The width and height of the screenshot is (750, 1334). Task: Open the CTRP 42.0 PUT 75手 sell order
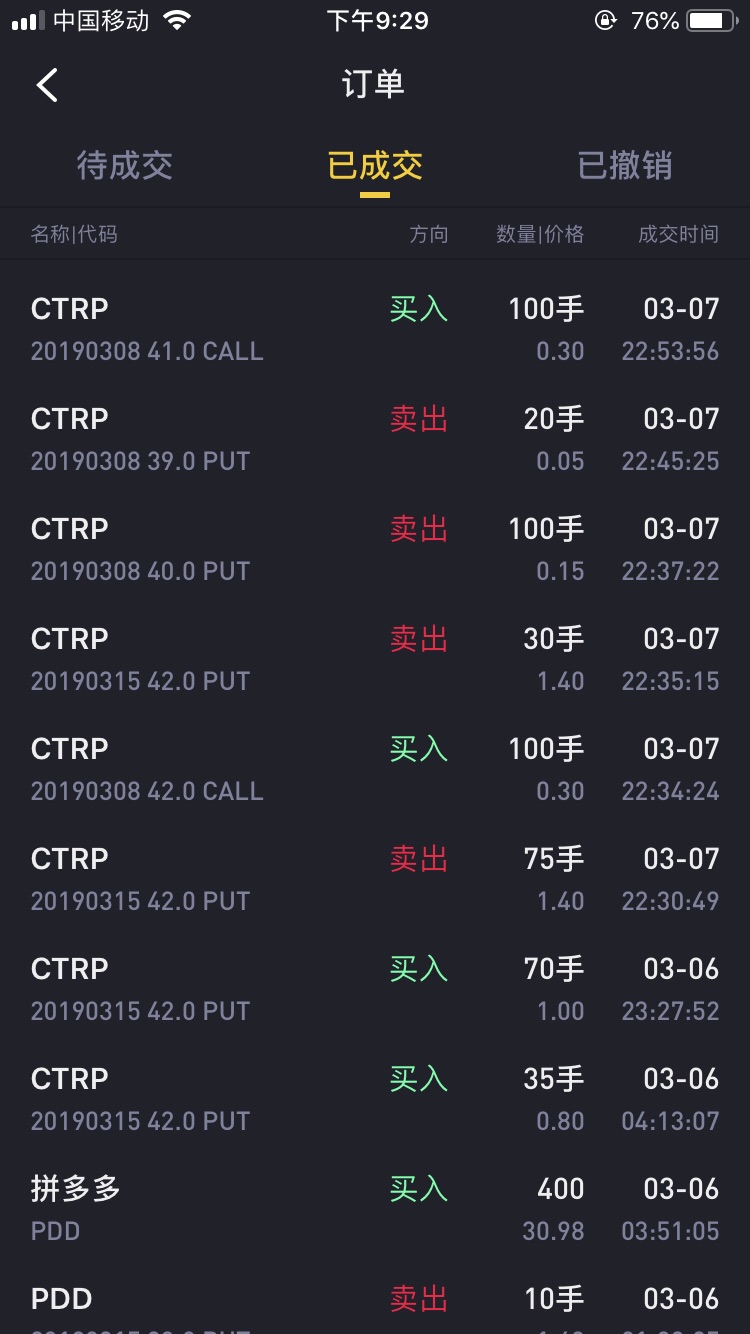(x=375, y=879)
